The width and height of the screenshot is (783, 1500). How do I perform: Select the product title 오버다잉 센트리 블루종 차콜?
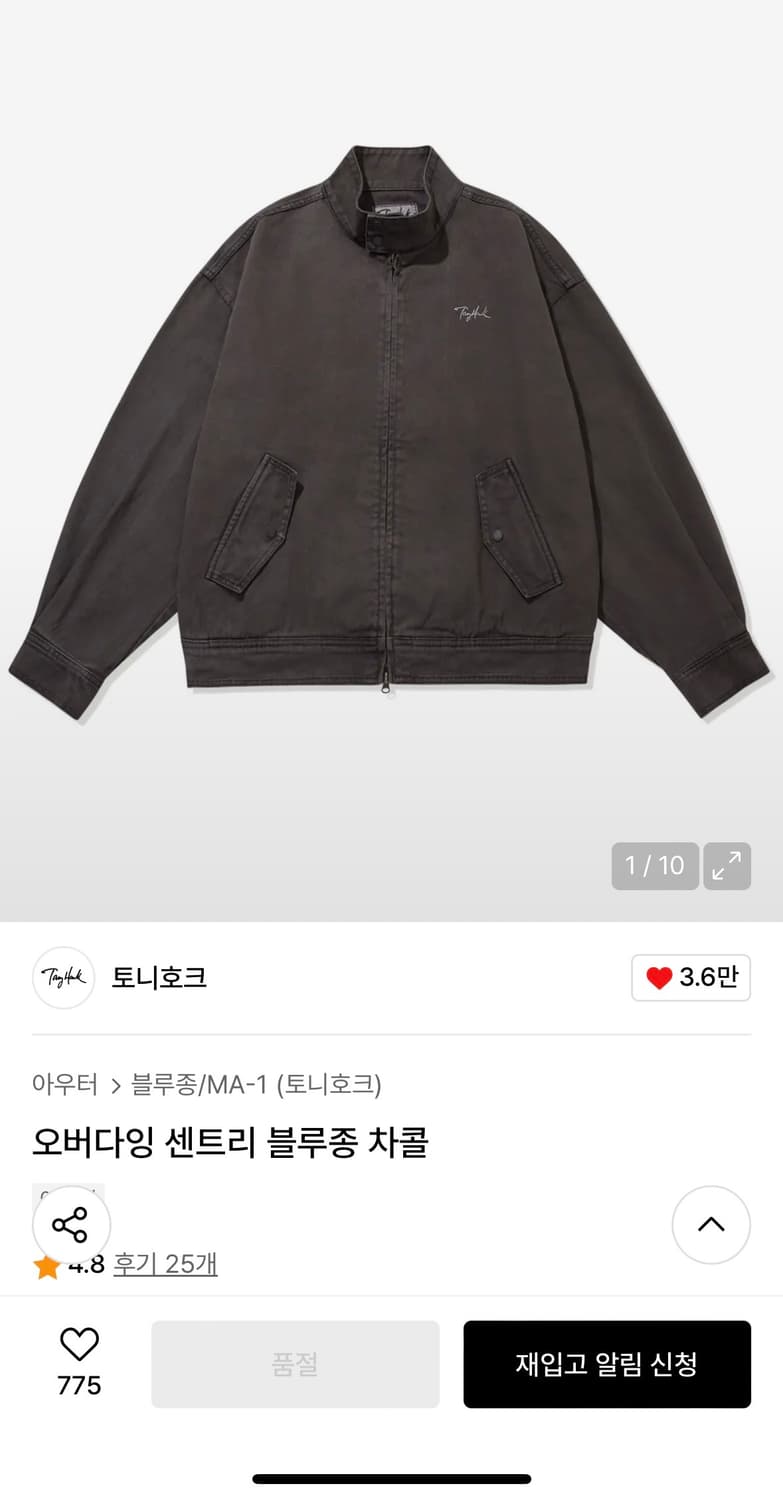click(230, 1142)
